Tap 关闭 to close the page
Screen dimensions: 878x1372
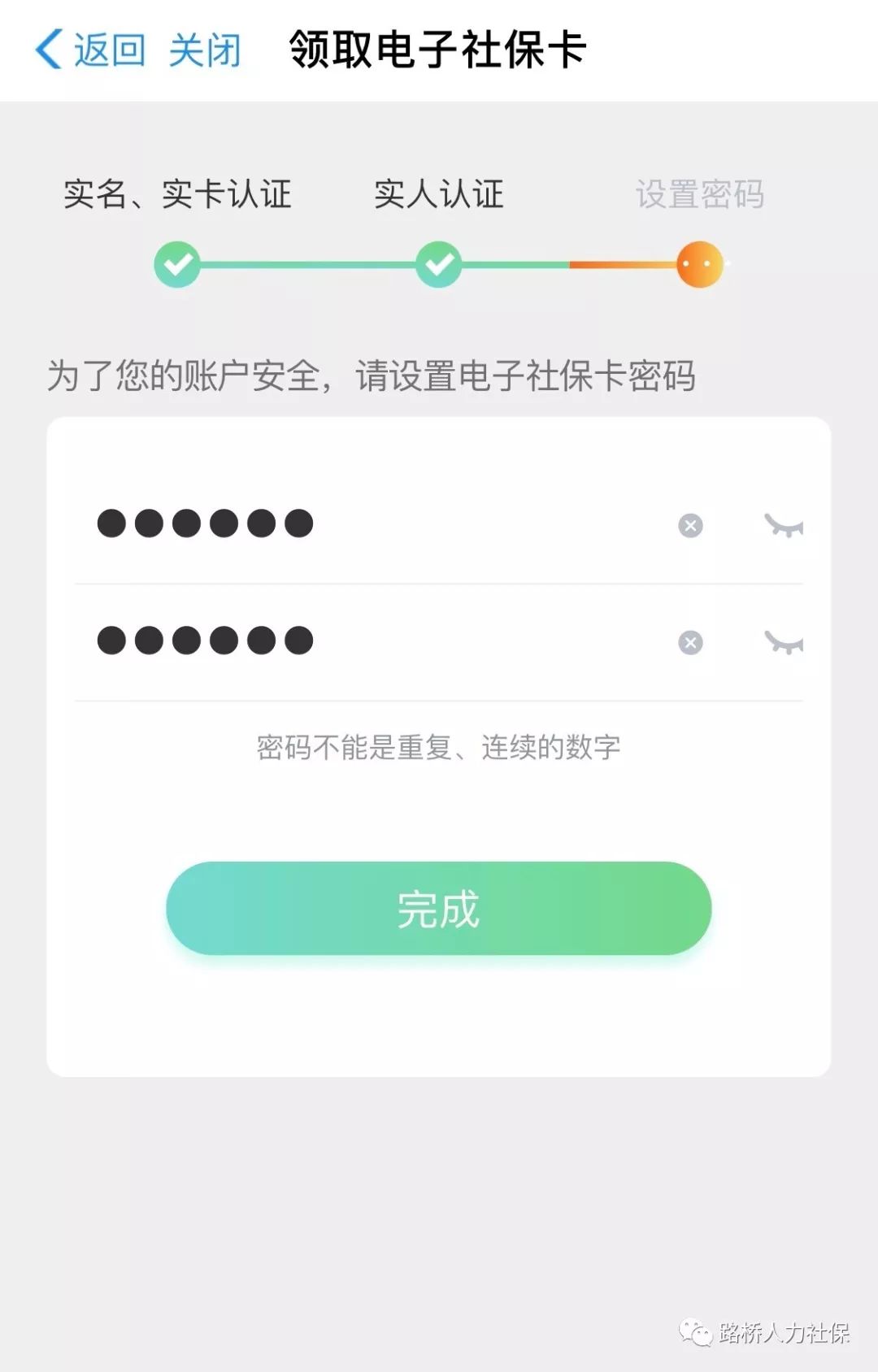click(205, 50)
